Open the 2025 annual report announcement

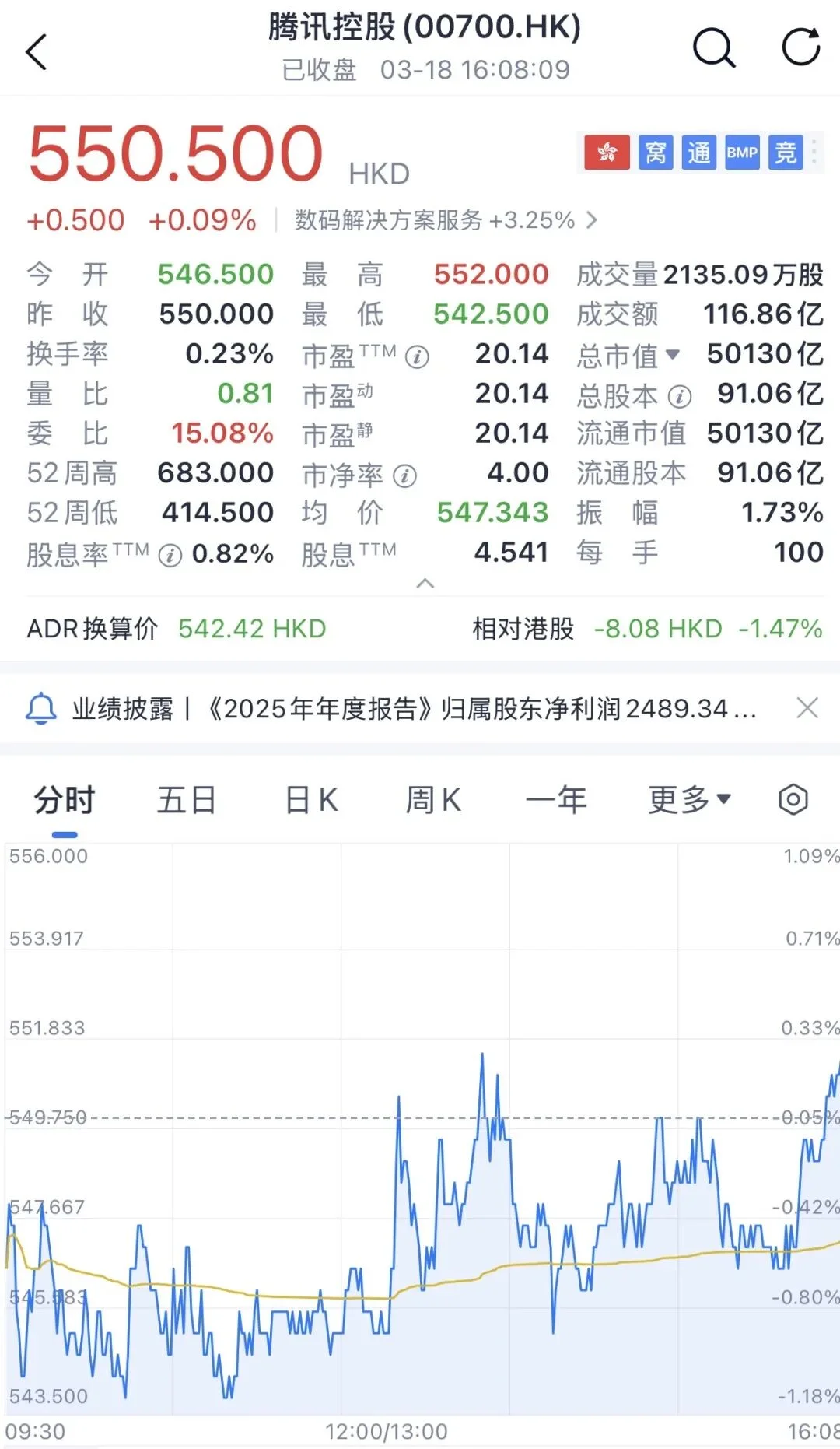404,708
